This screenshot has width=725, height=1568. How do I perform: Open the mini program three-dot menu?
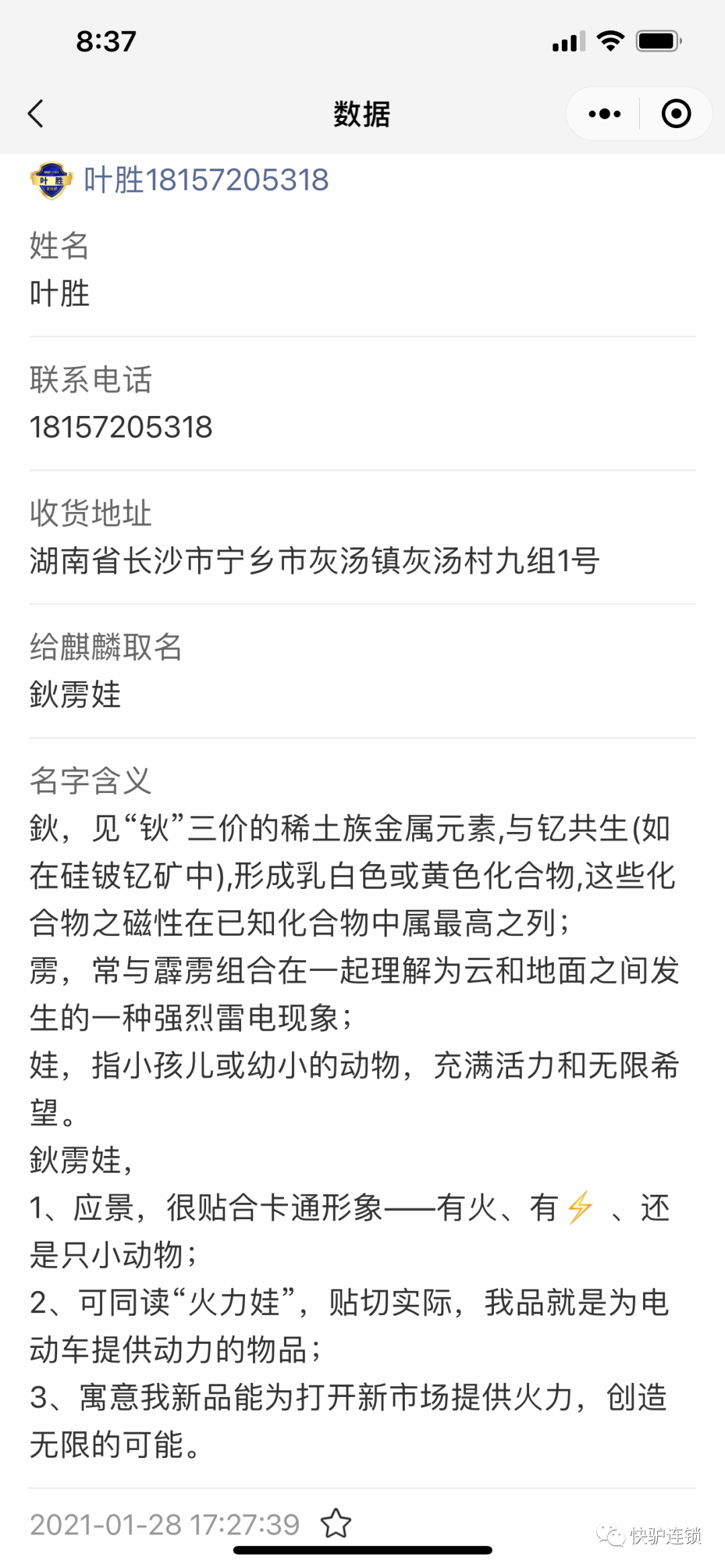tap(604, 113)
